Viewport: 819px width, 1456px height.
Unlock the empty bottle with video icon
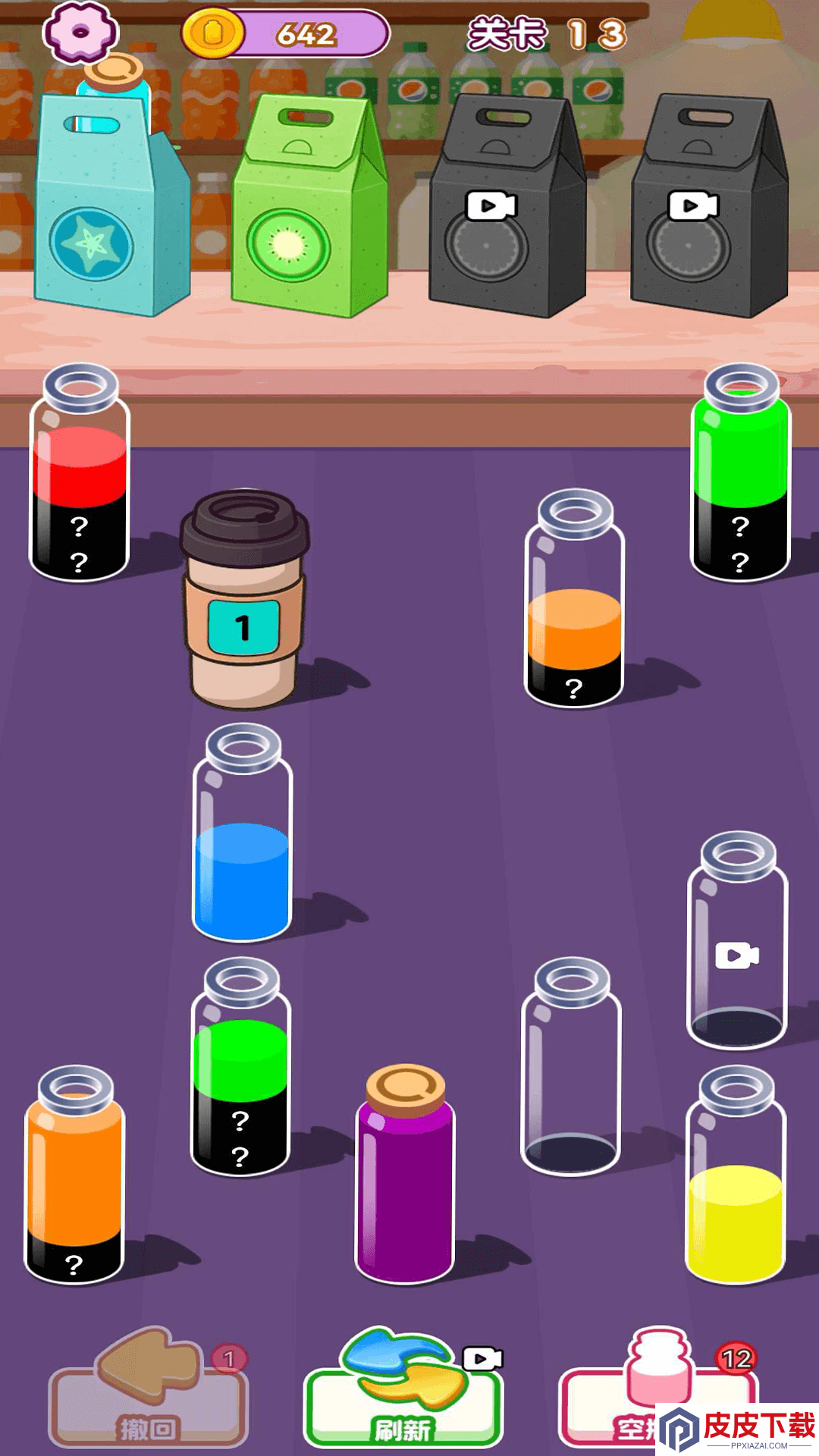[737, 940]
